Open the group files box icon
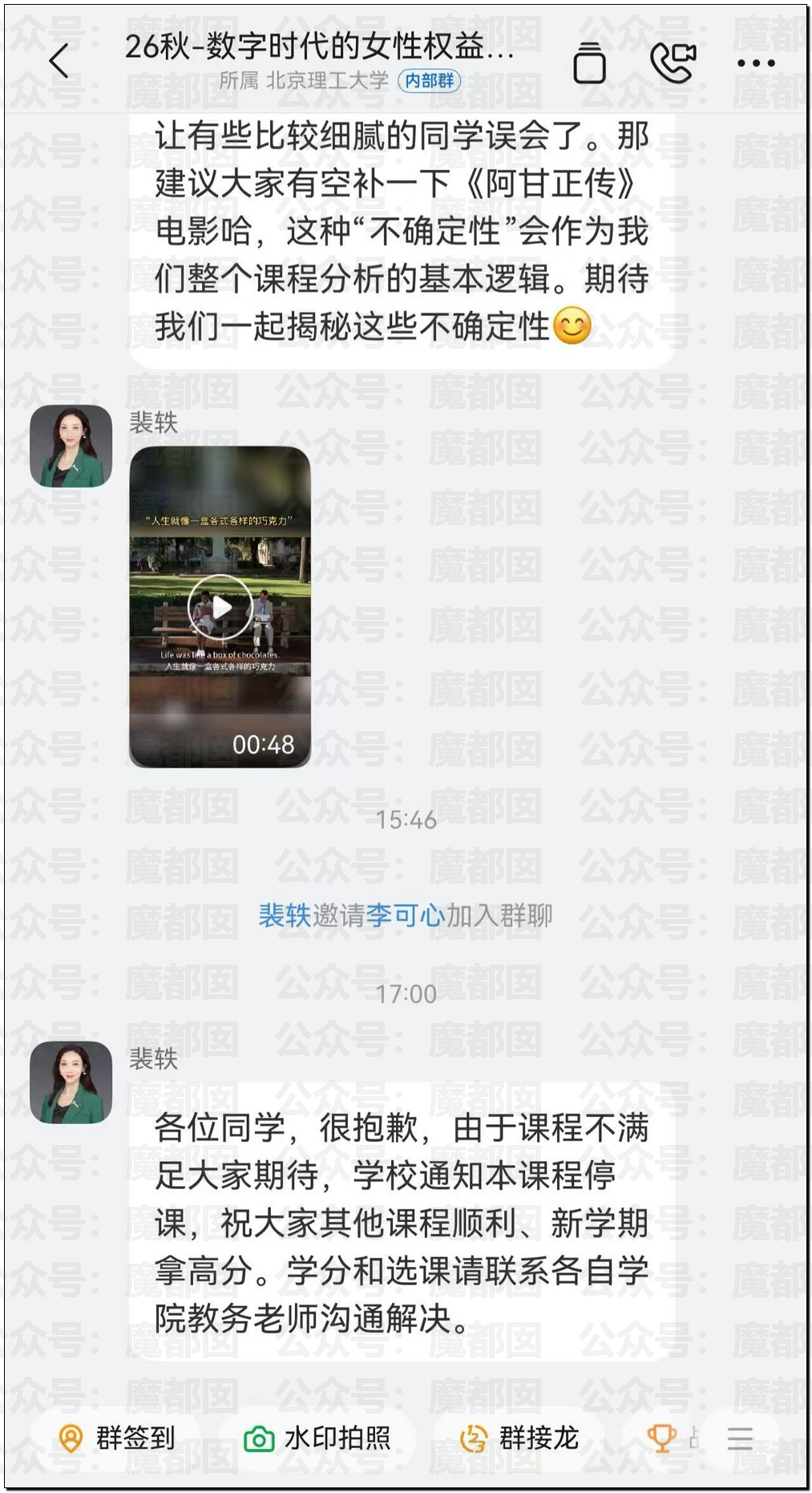812x1493 pixels. coord(589,63)
